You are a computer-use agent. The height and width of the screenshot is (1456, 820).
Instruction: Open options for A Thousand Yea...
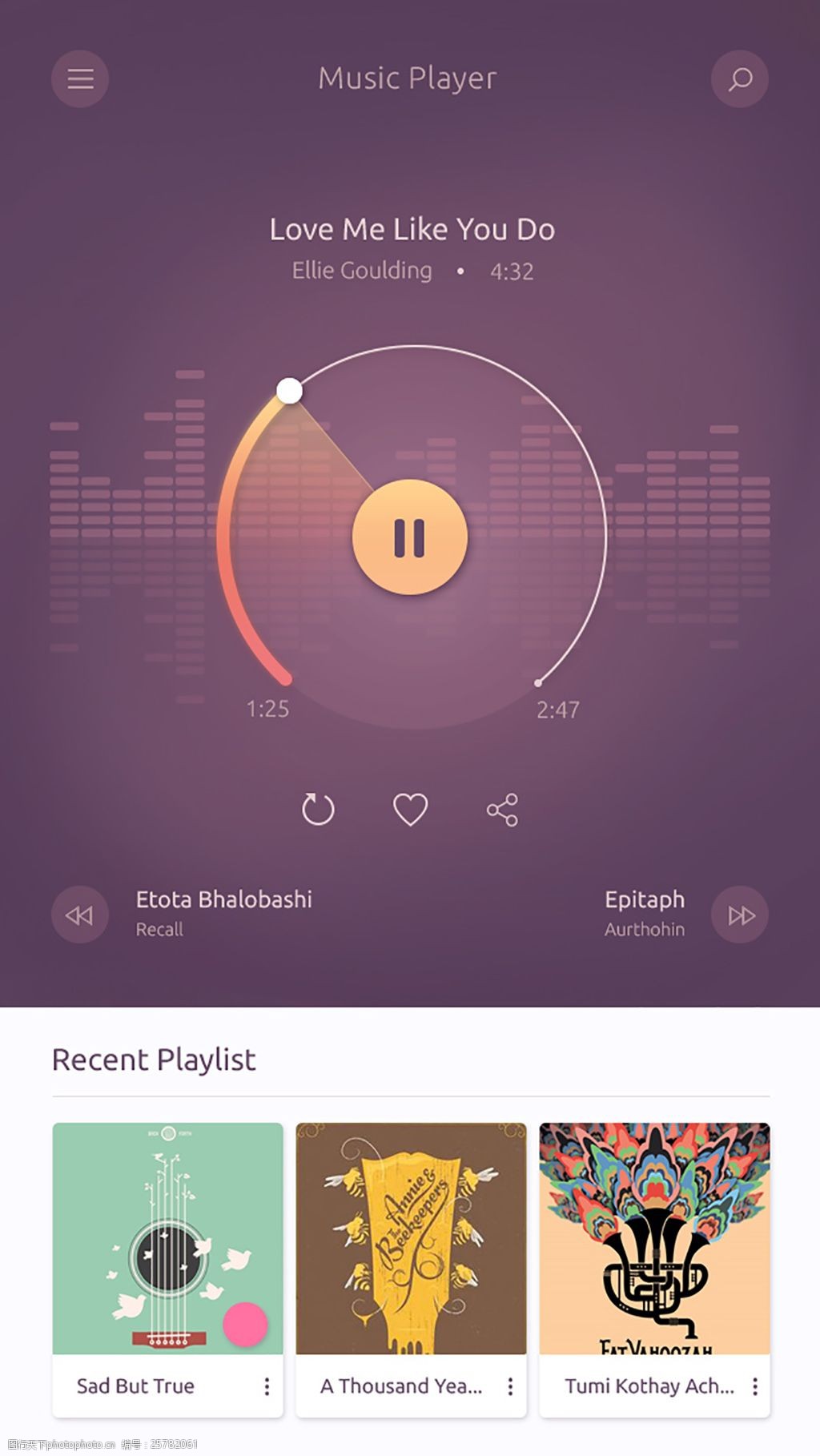[x=510, y=1386]
